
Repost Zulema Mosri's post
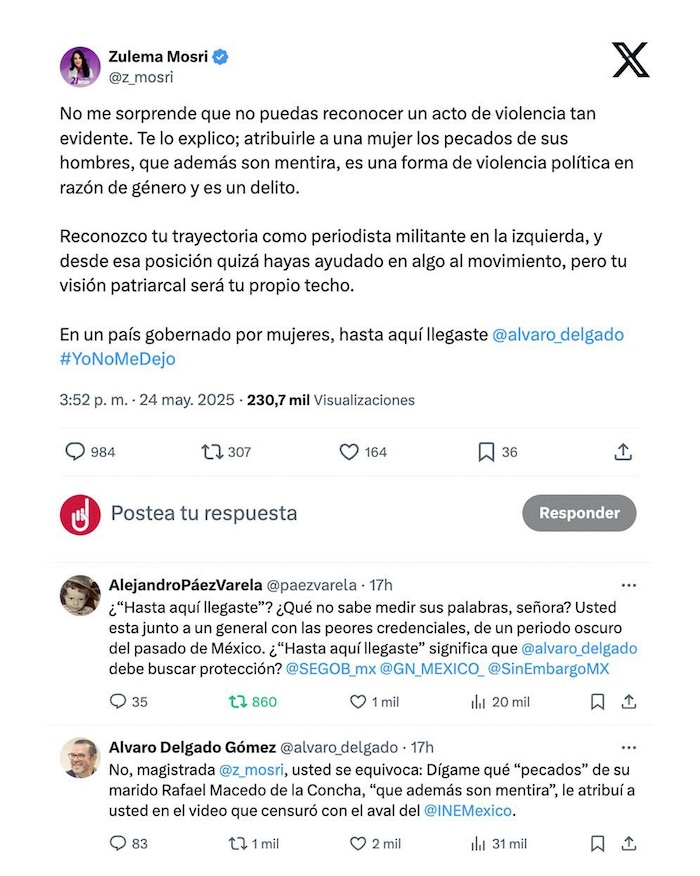pos(213,452)
